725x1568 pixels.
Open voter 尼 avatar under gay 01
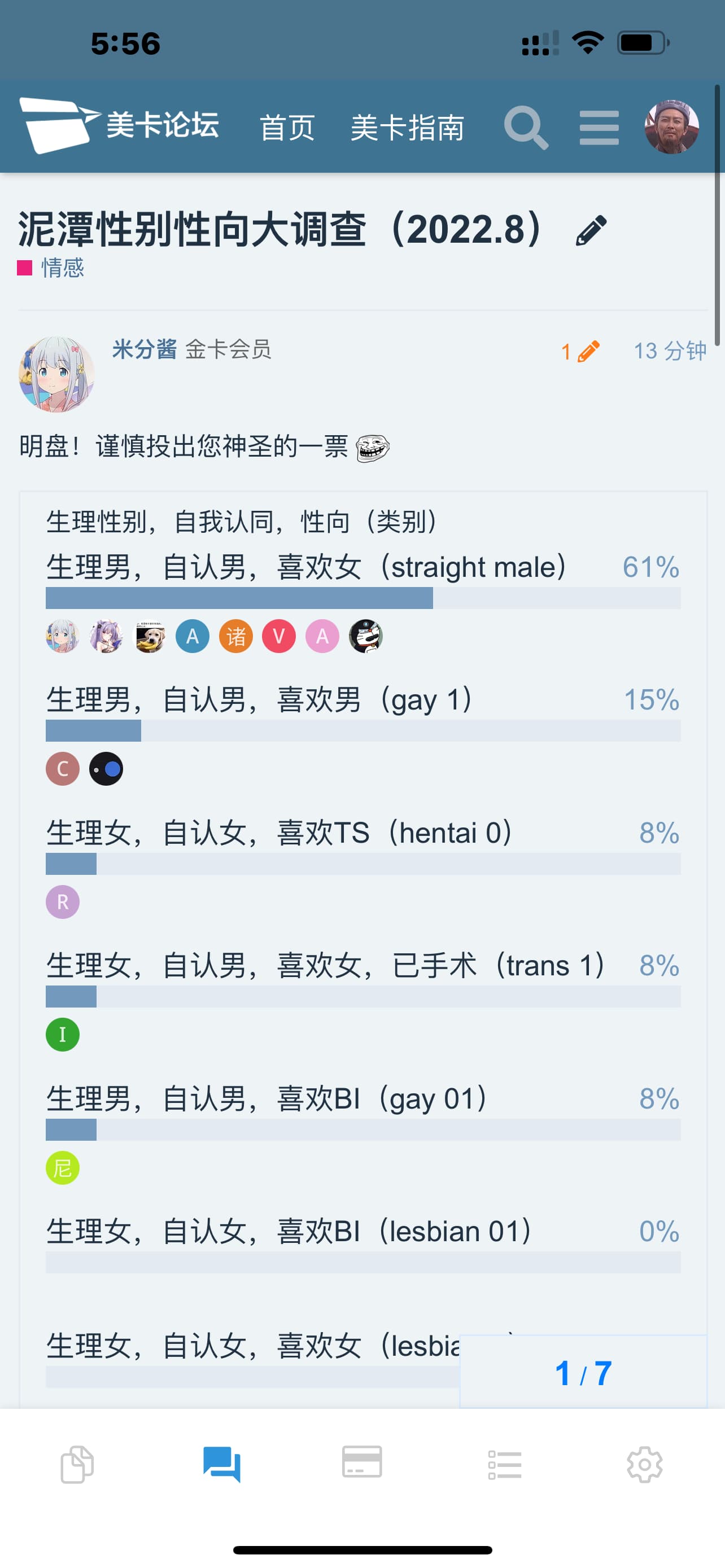click(x=63, y=1167)
